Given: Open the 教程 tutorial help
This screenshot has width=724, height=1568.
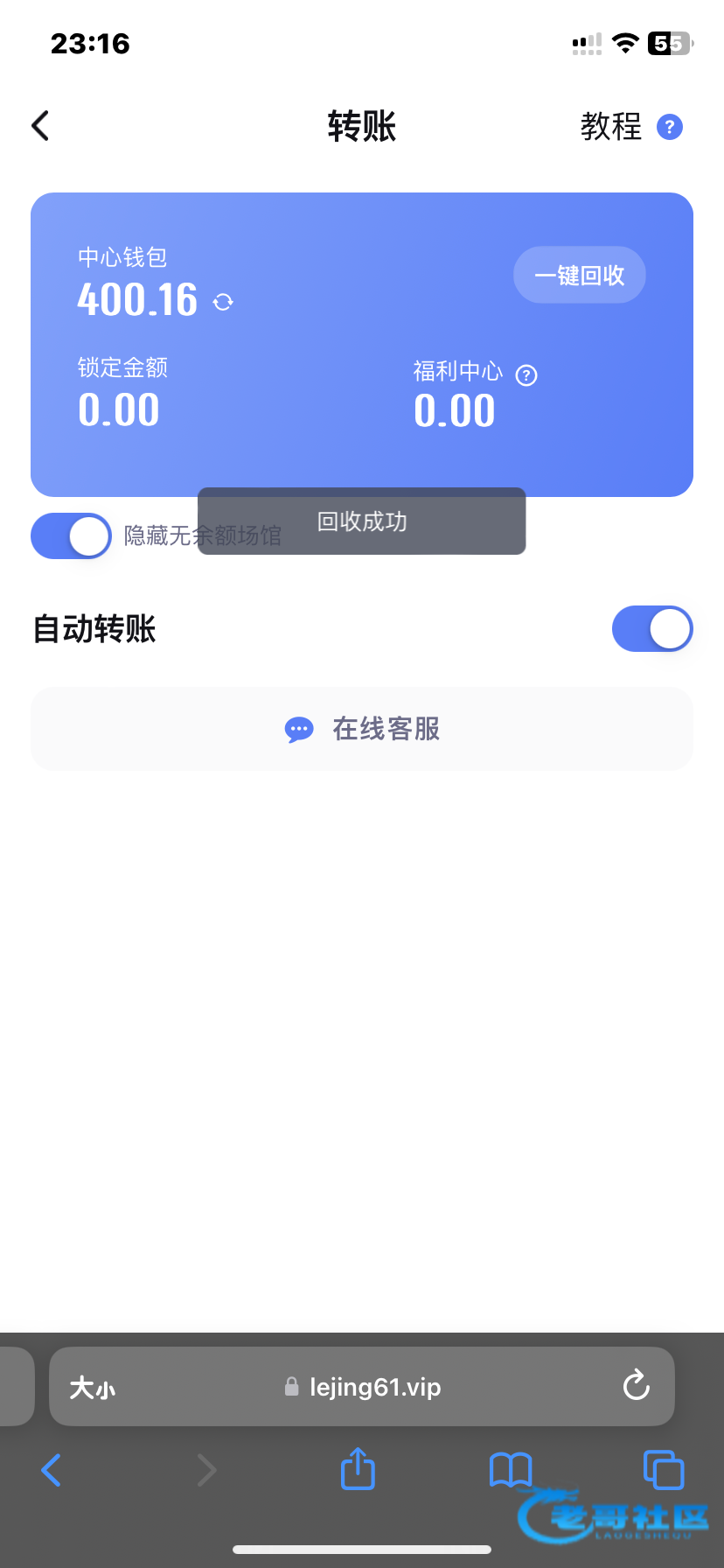Looking at the screenshot, I should [x=631, y=127].
